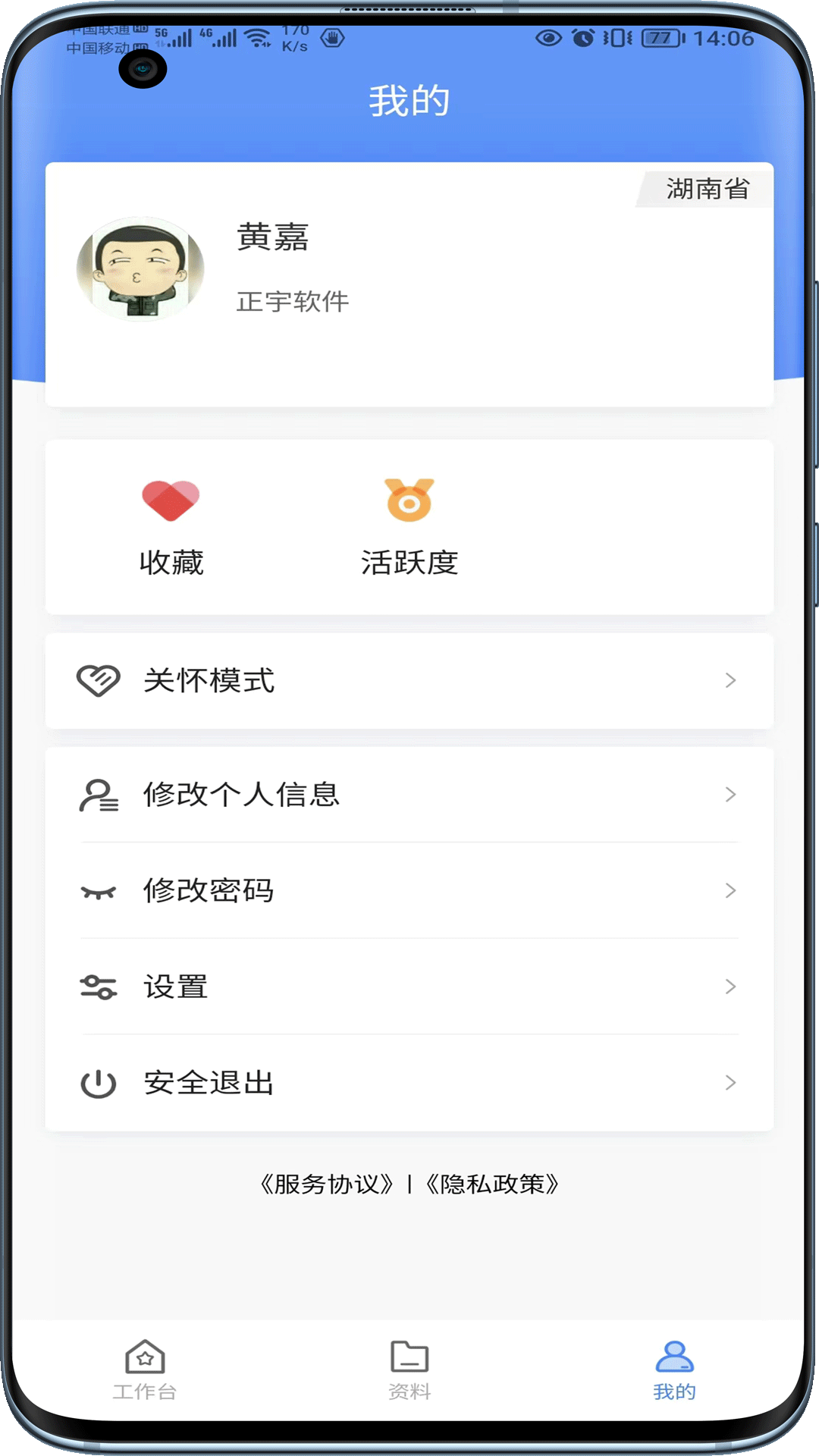Image resolution: width=819 pixels, height=1456 pixels.
Task: Click the 设置 sliders icon
Action: pos(96,987)
